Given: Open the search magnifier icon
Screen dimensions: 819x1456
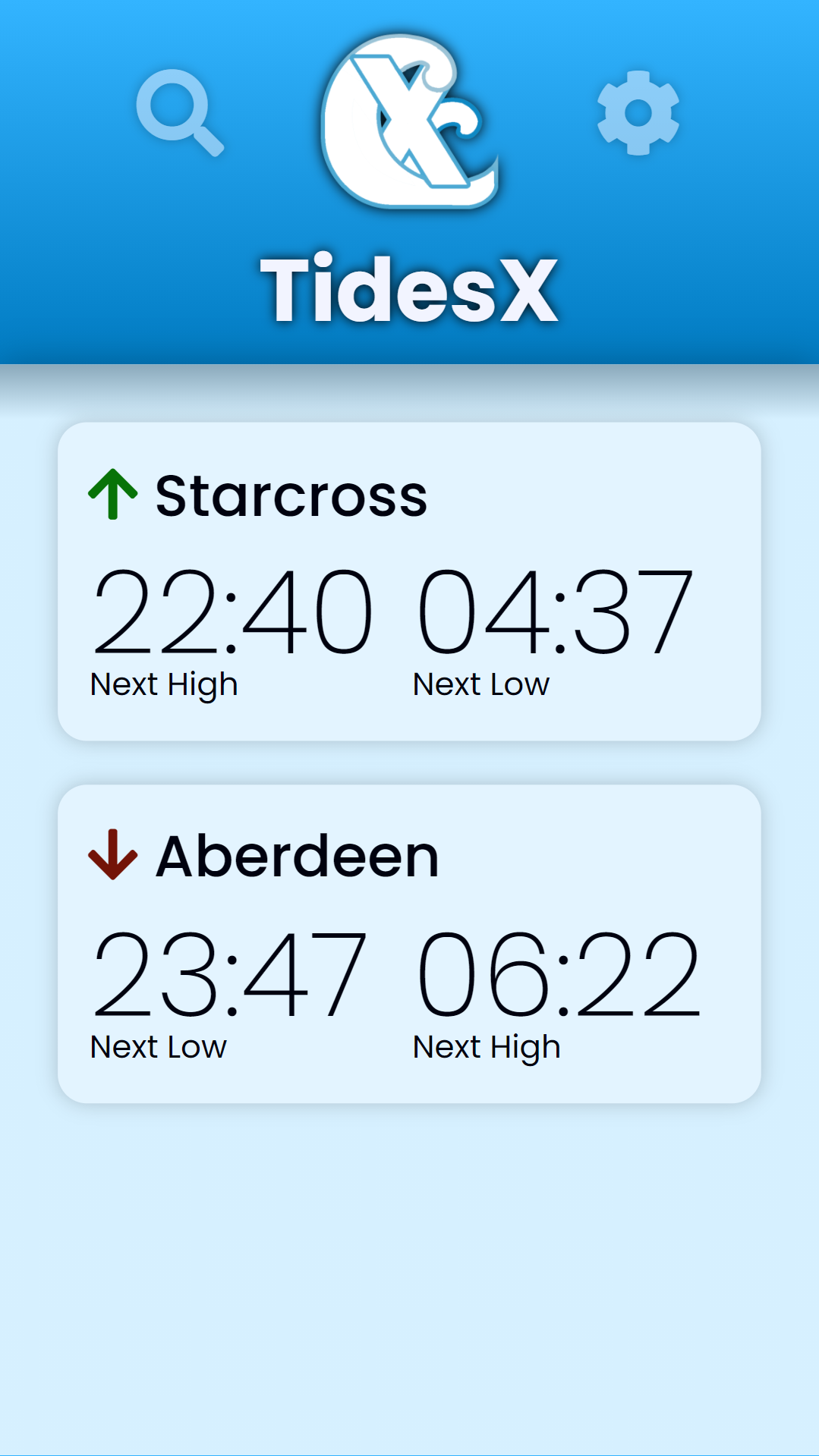Looking at the screenshot, I should coord(179,112).
